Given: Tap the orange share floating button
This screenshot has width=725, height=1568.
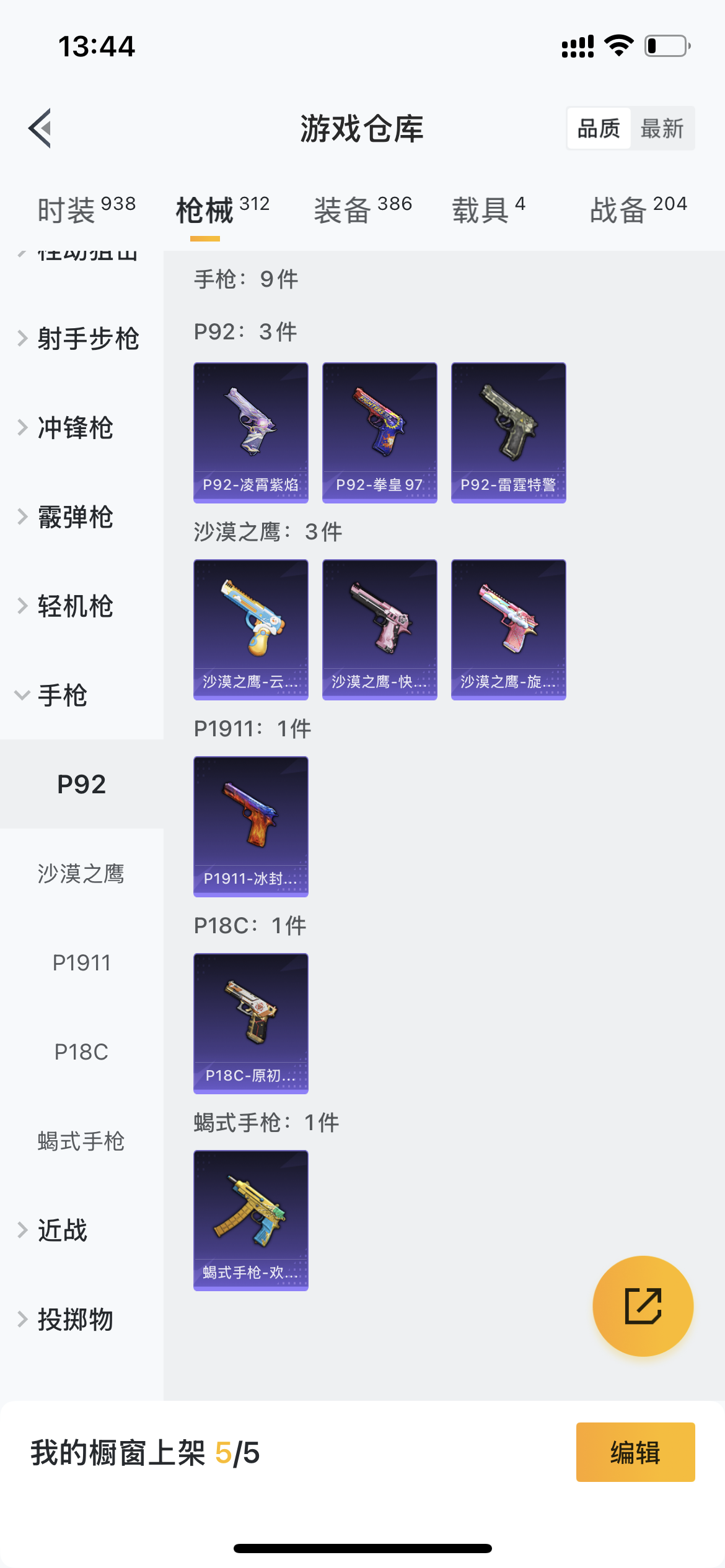Looking at the screenshot, I should pos(643,1306).
